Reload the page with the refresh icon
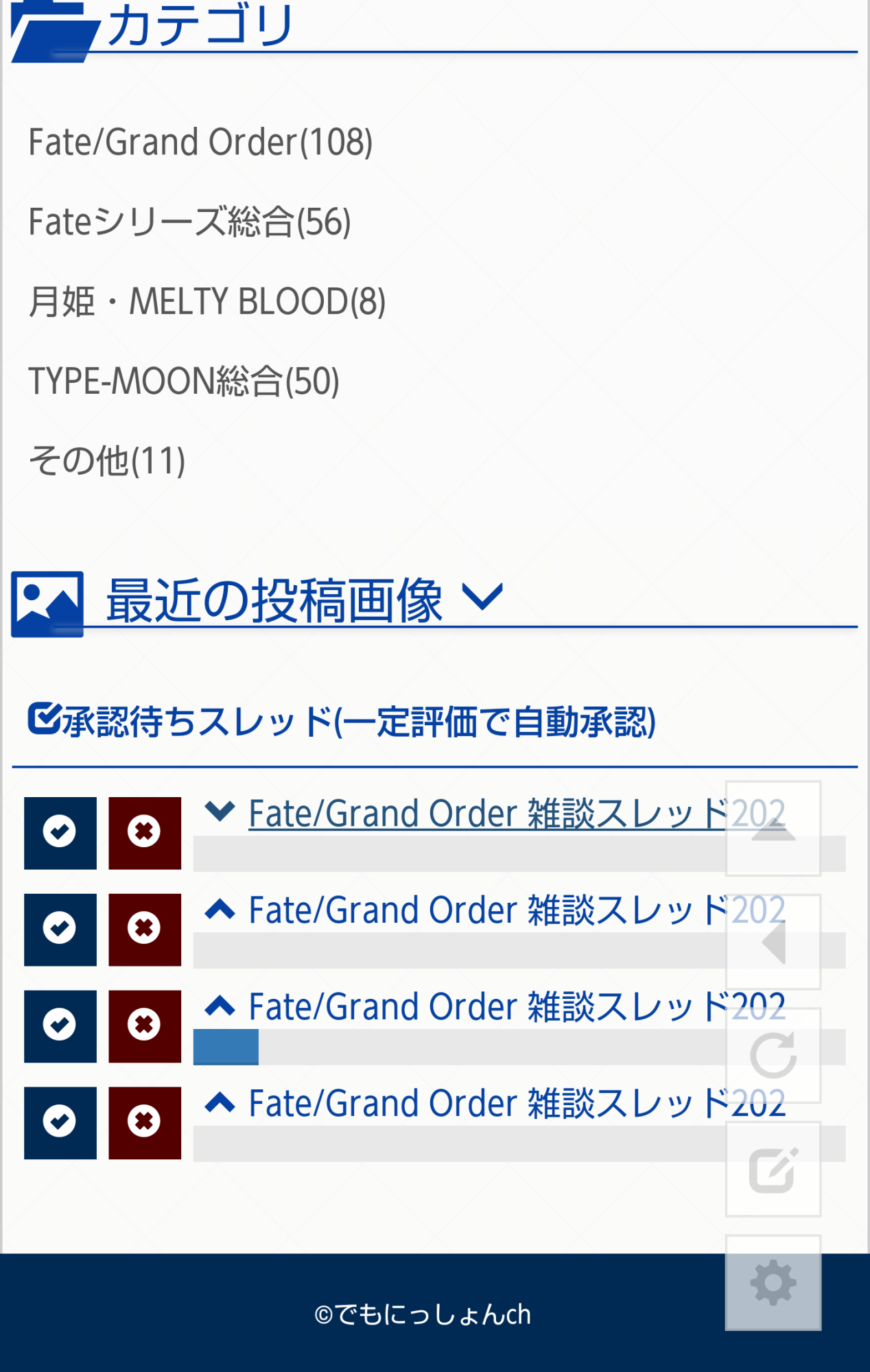 point(773,1055)
